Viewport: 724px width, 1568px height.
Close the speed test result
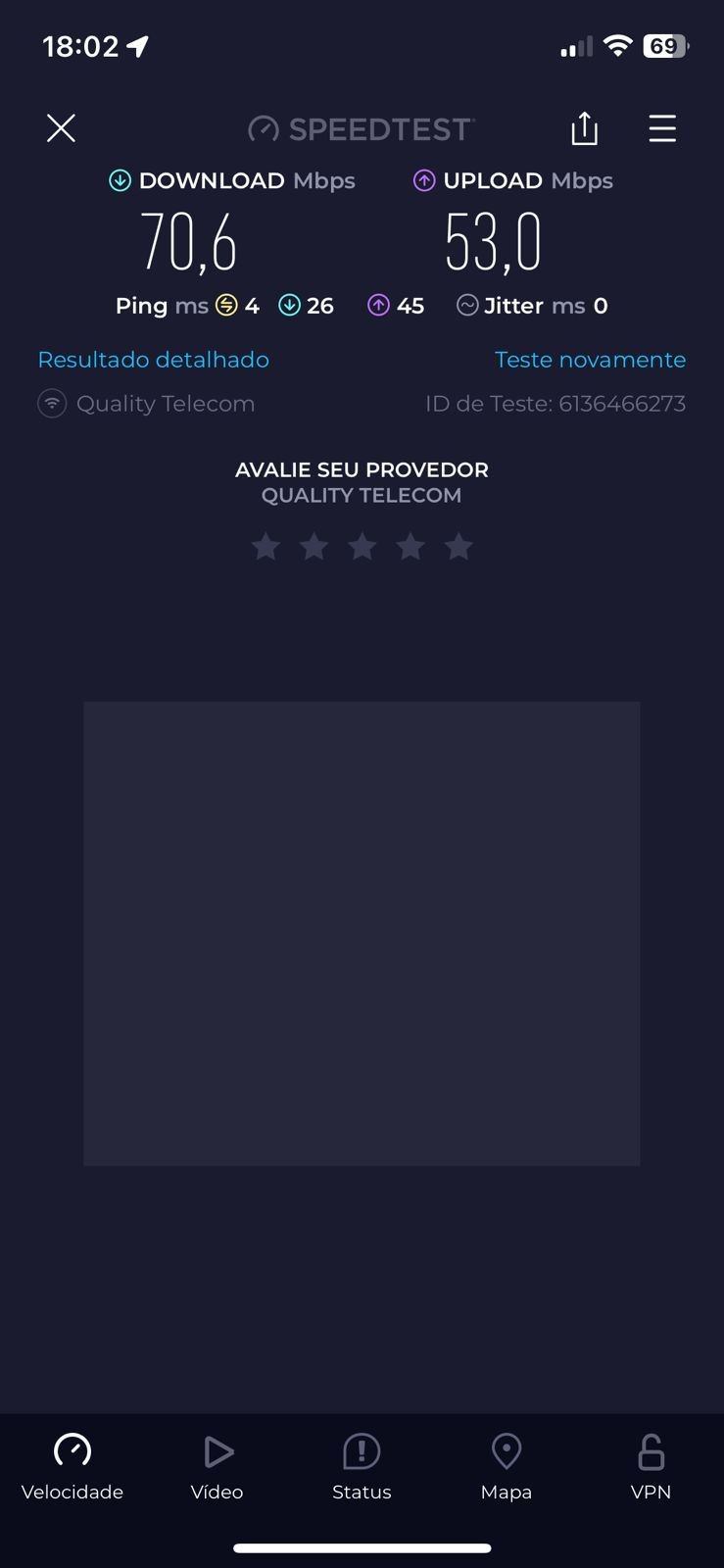tap(61, 128)
